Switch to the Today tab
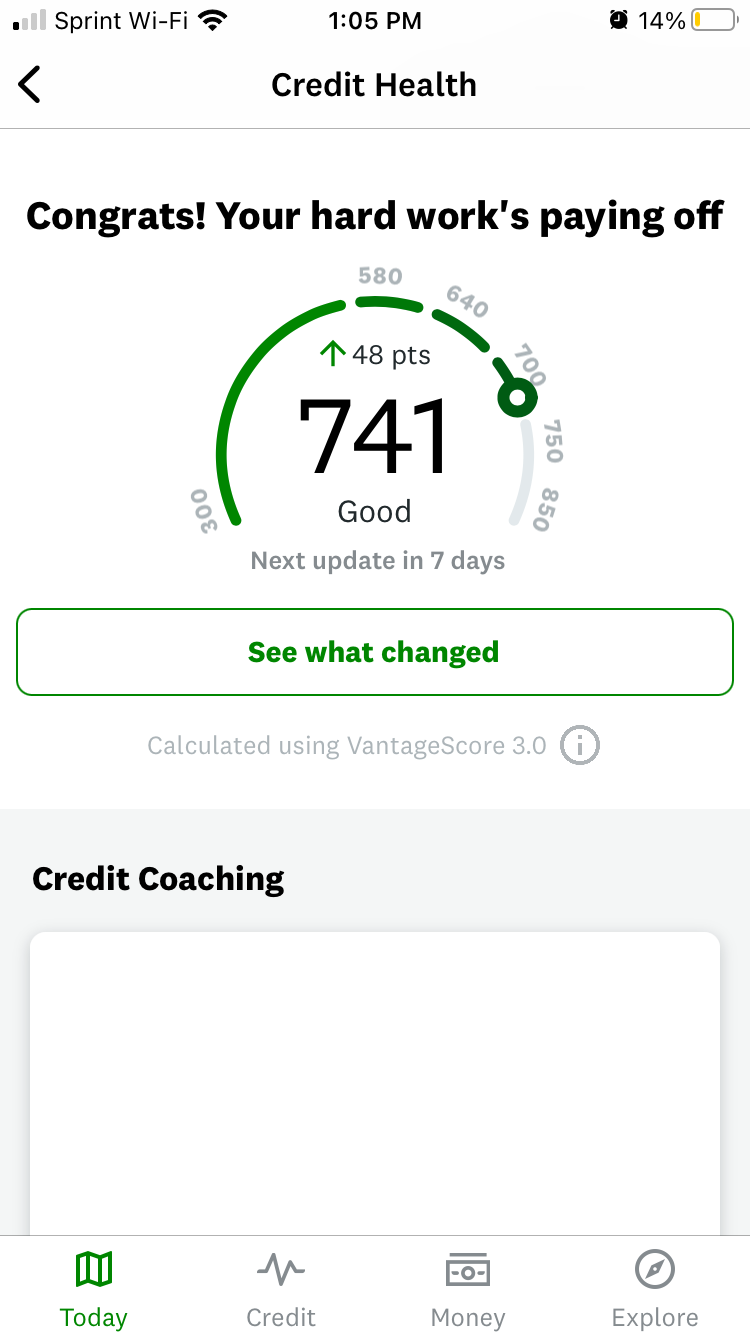The image size is (750, 1334). click(x=94, y=1288)
